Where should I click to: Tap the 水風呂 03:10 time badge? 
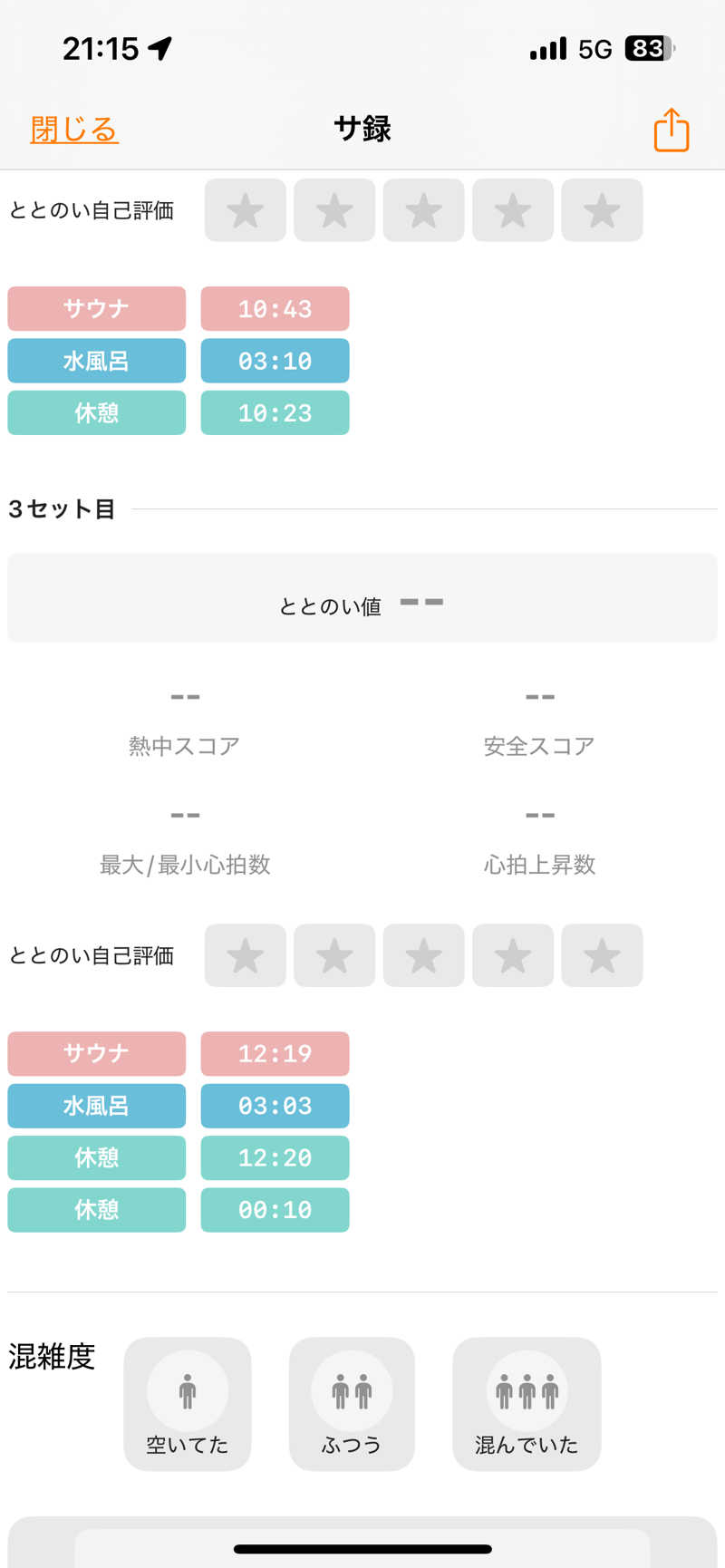point(275,361)
